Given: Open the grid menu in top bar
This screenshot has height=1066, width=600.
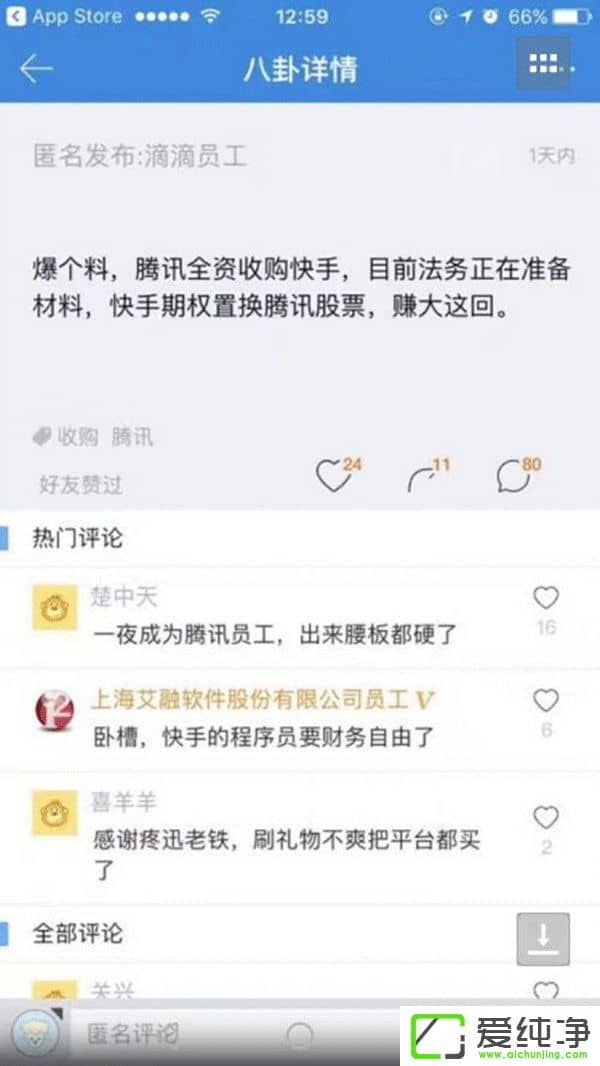Looking at the screenshot, I should [x=543, y=64].
